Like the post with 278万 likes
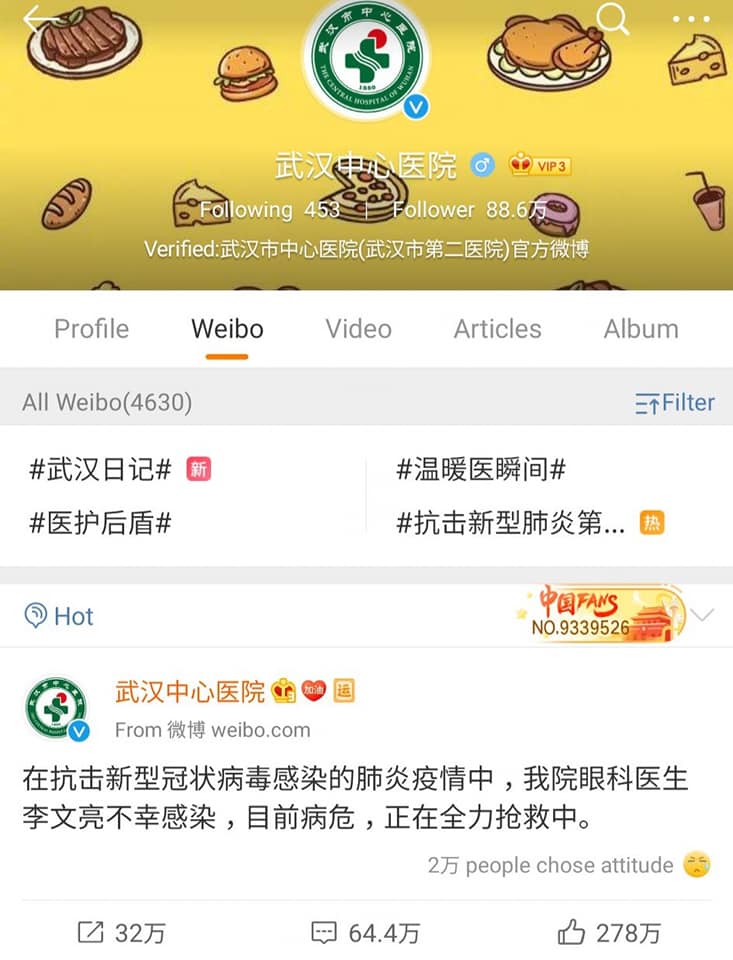 pos(608,933)
